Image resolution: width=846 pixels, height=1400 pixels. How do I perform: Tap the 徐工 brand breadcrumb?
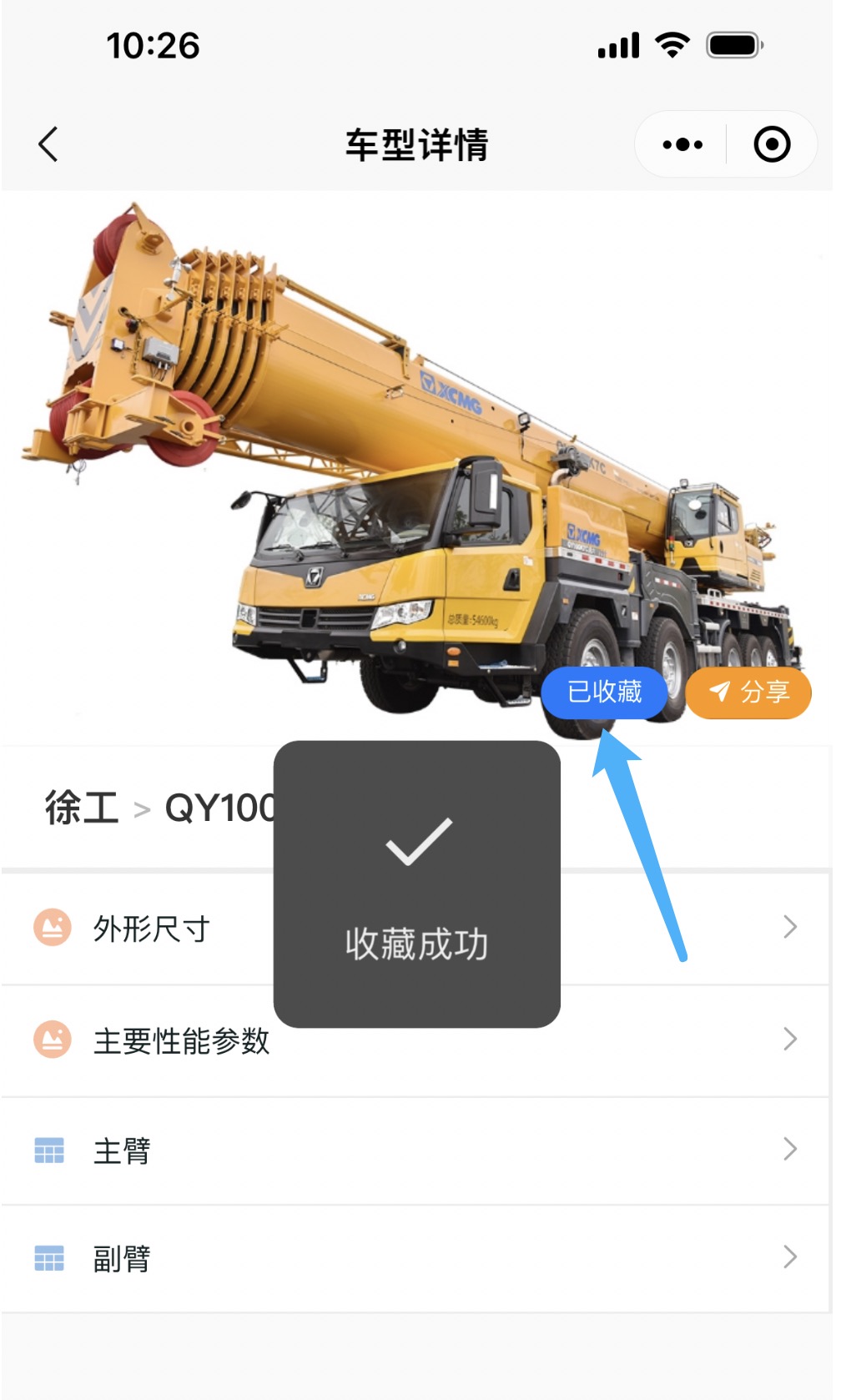(x=82, y=808)
